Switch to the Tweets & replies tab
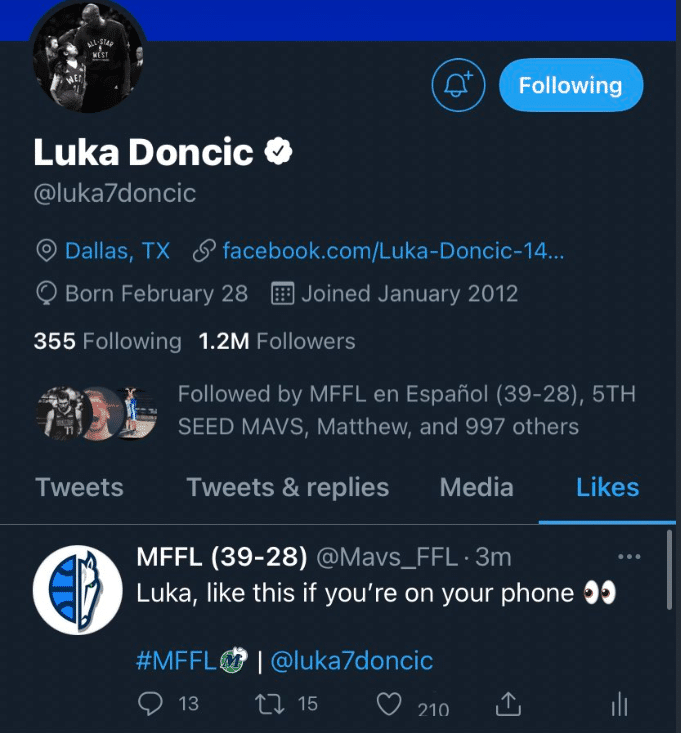Image resolution: width=681 pixels, height=733 pixels. point(287,487)
